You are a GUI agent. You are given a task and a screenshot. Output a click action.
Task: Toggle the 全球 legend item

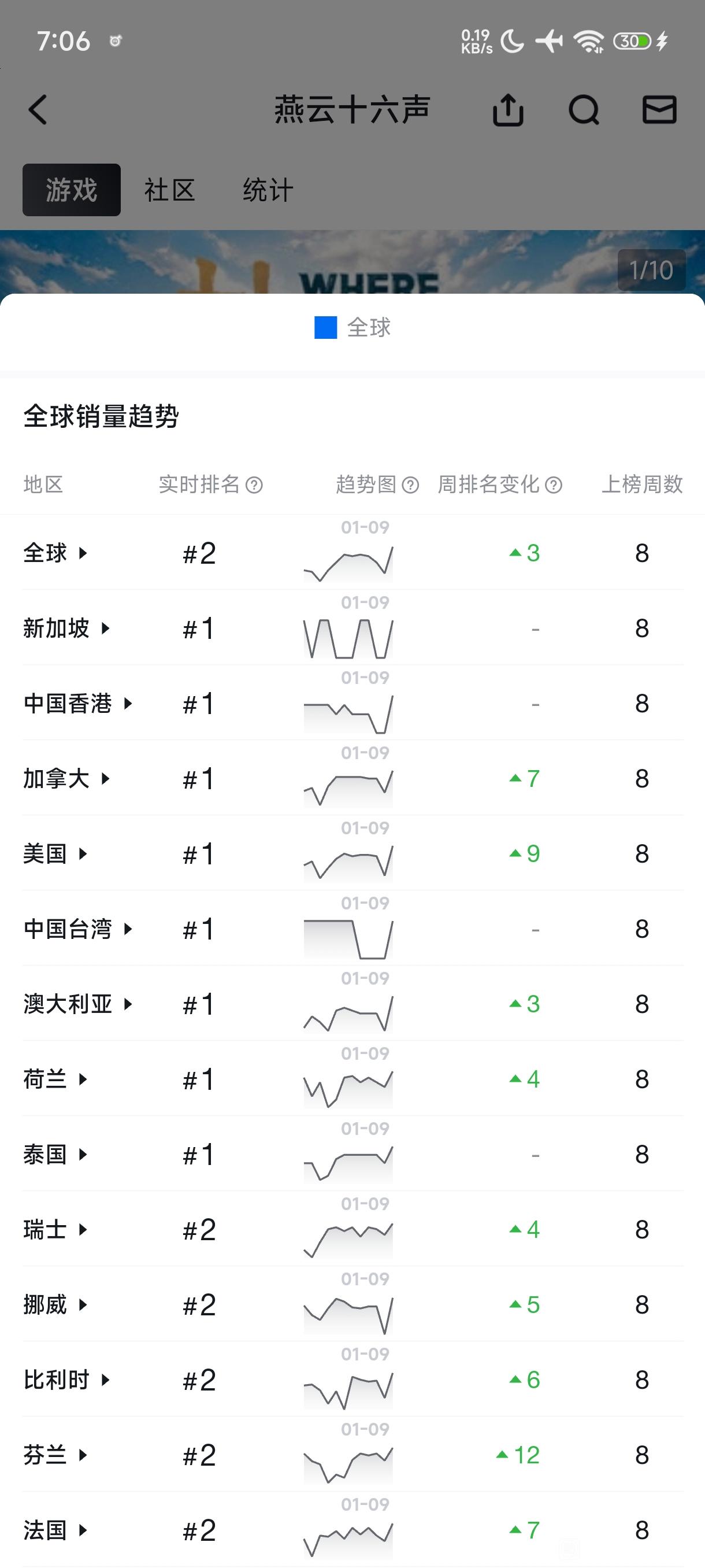click(352, 327)
